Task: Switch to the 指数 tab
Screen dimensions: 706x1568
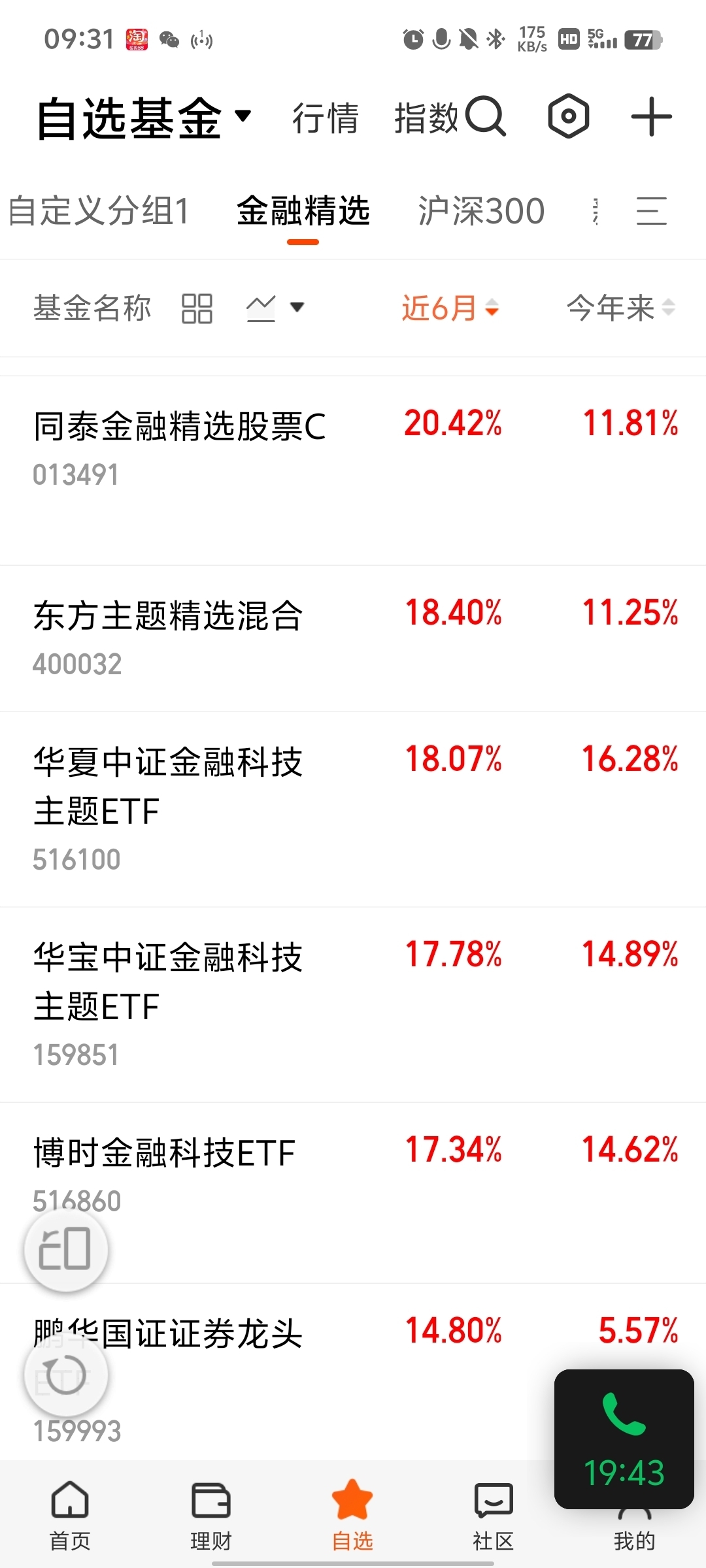Action: click(x=426, y=118)
